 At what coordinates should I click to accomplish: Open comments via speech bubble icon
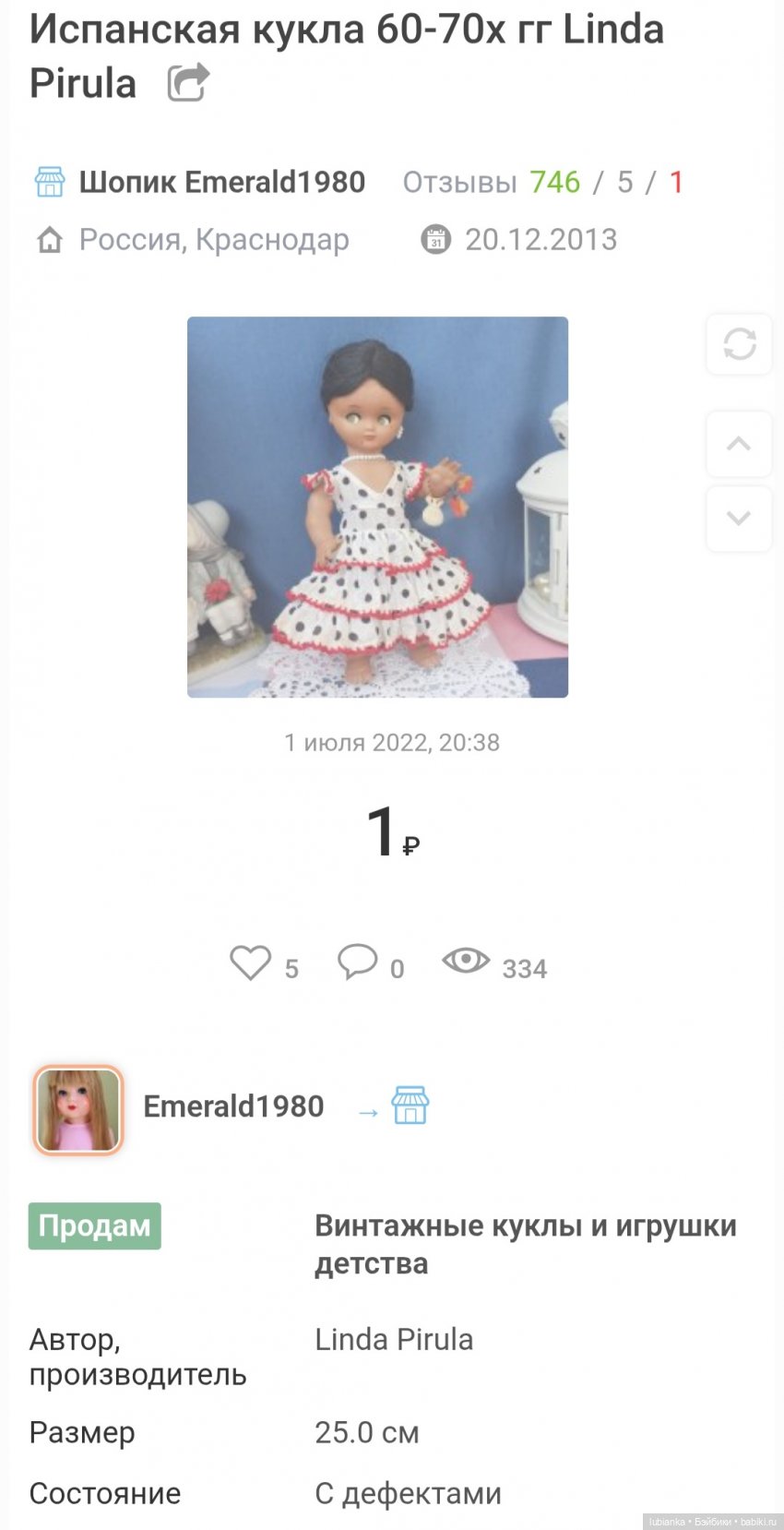357,962
